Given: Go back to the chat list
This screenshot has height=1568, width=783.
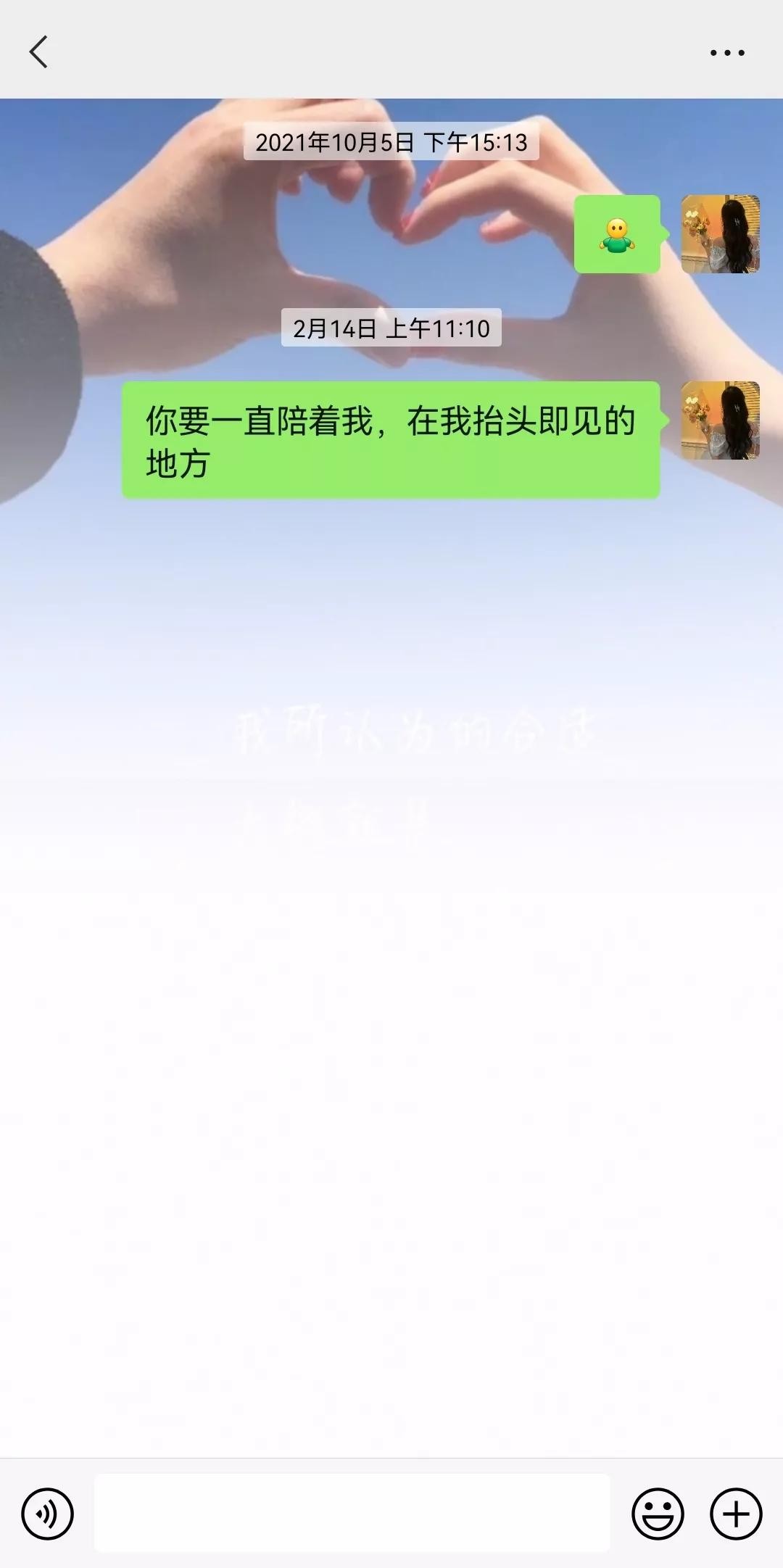Looking at the screenshot, I should tap(39, 52).
